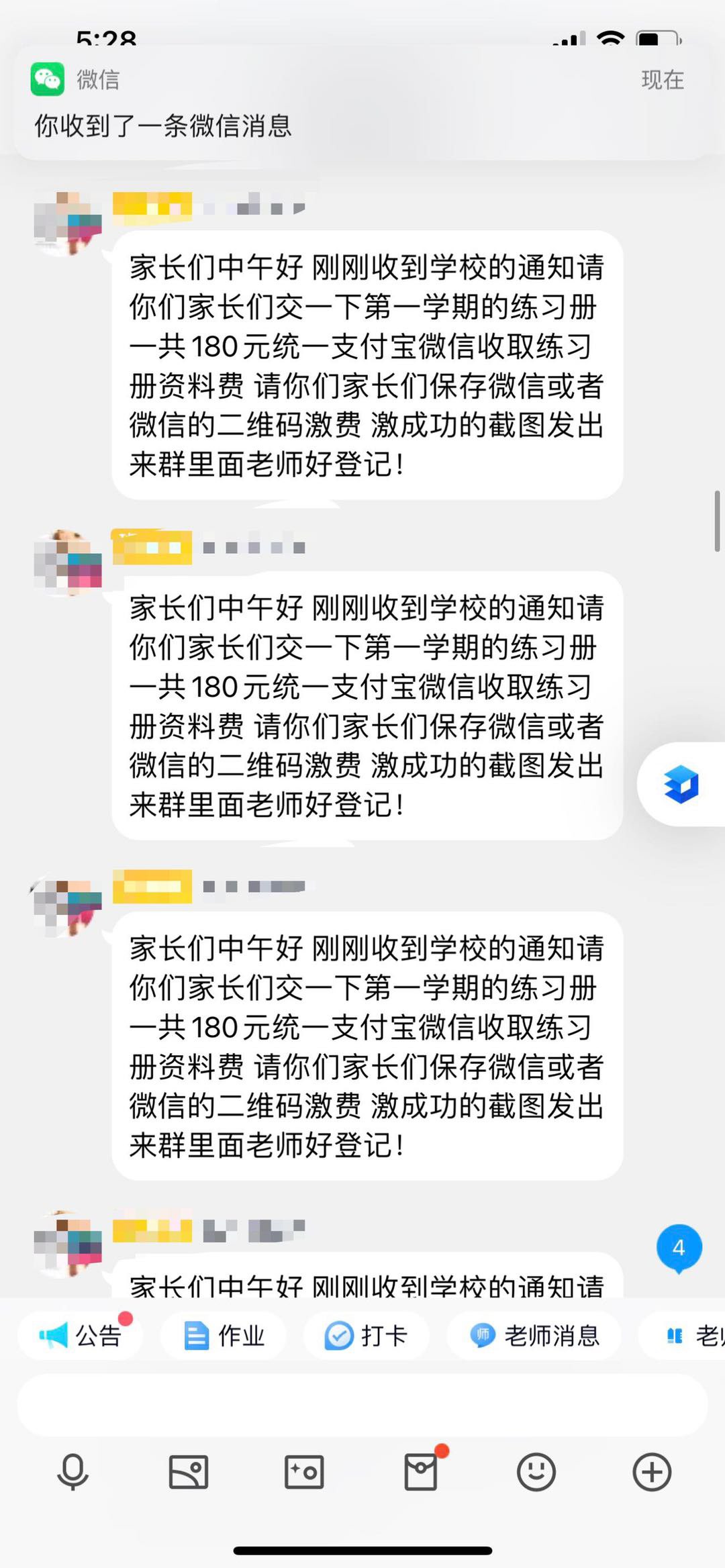Open the emoji sticker panel
The width and height of the screenshot is (725, 1568).
tap(536, 1472)
